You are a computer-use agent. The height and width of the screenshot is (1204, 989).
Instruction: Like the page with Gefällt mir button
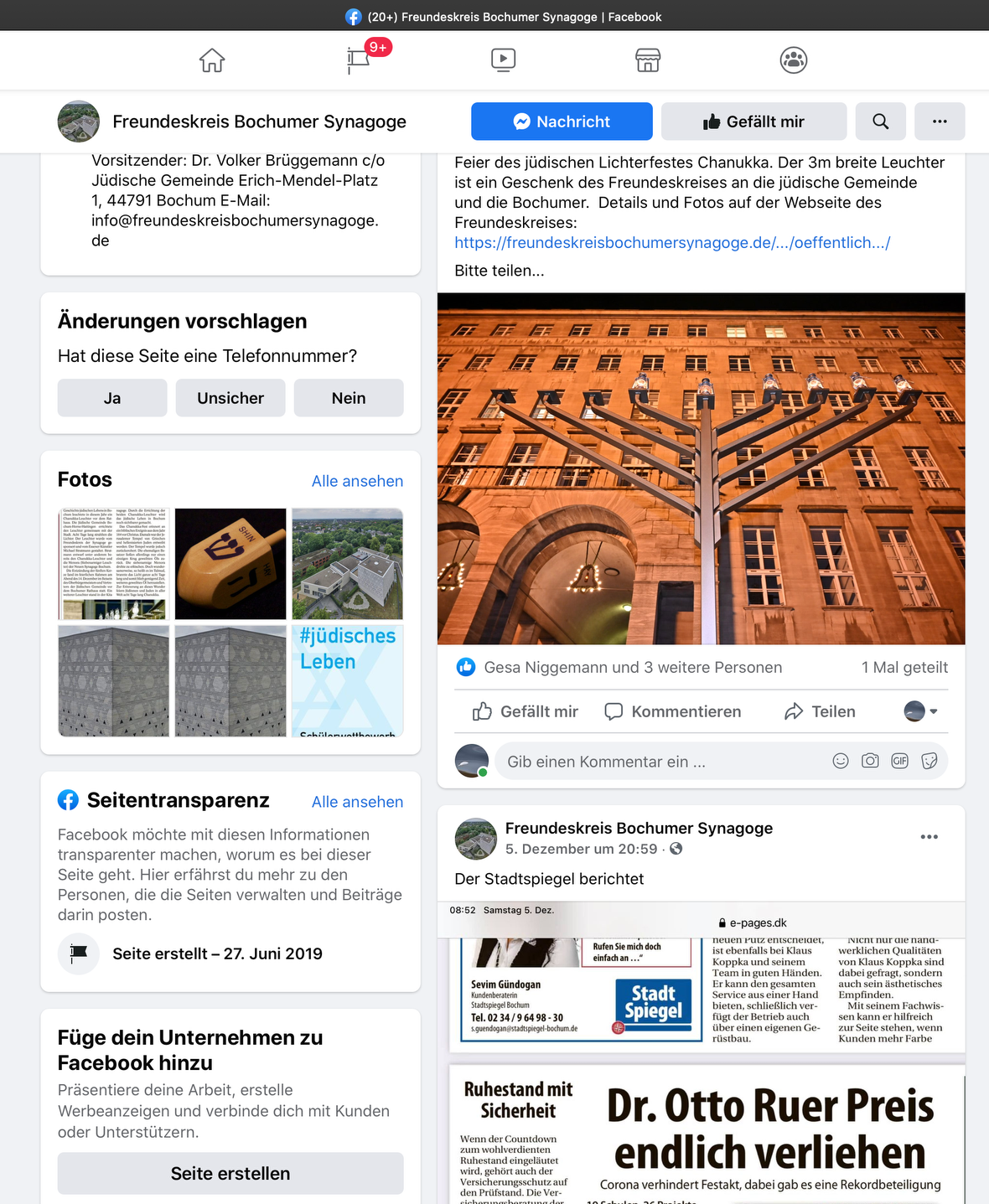[x=753, y=121]
